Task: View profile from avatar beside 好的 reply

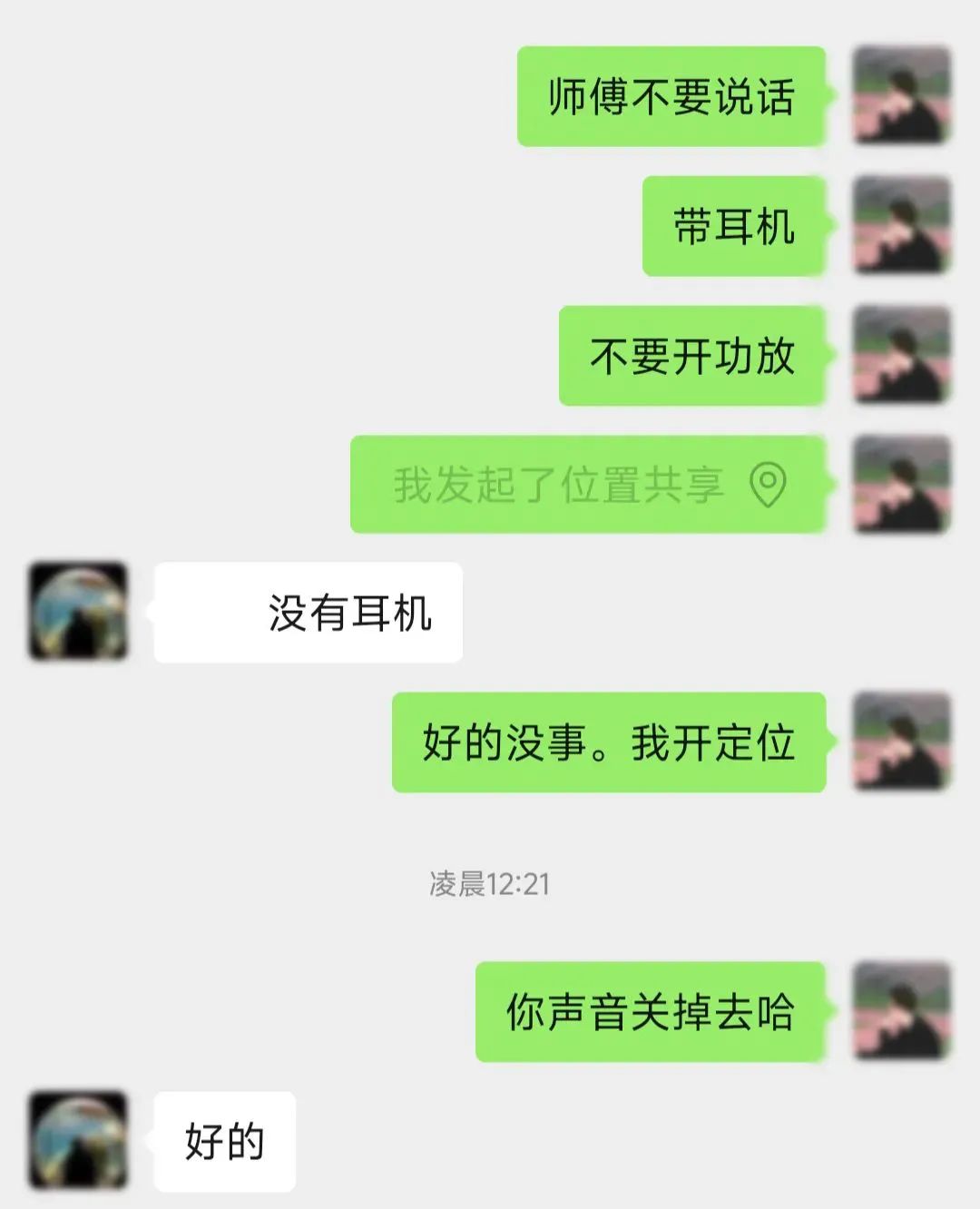Action: (78, 1141)
